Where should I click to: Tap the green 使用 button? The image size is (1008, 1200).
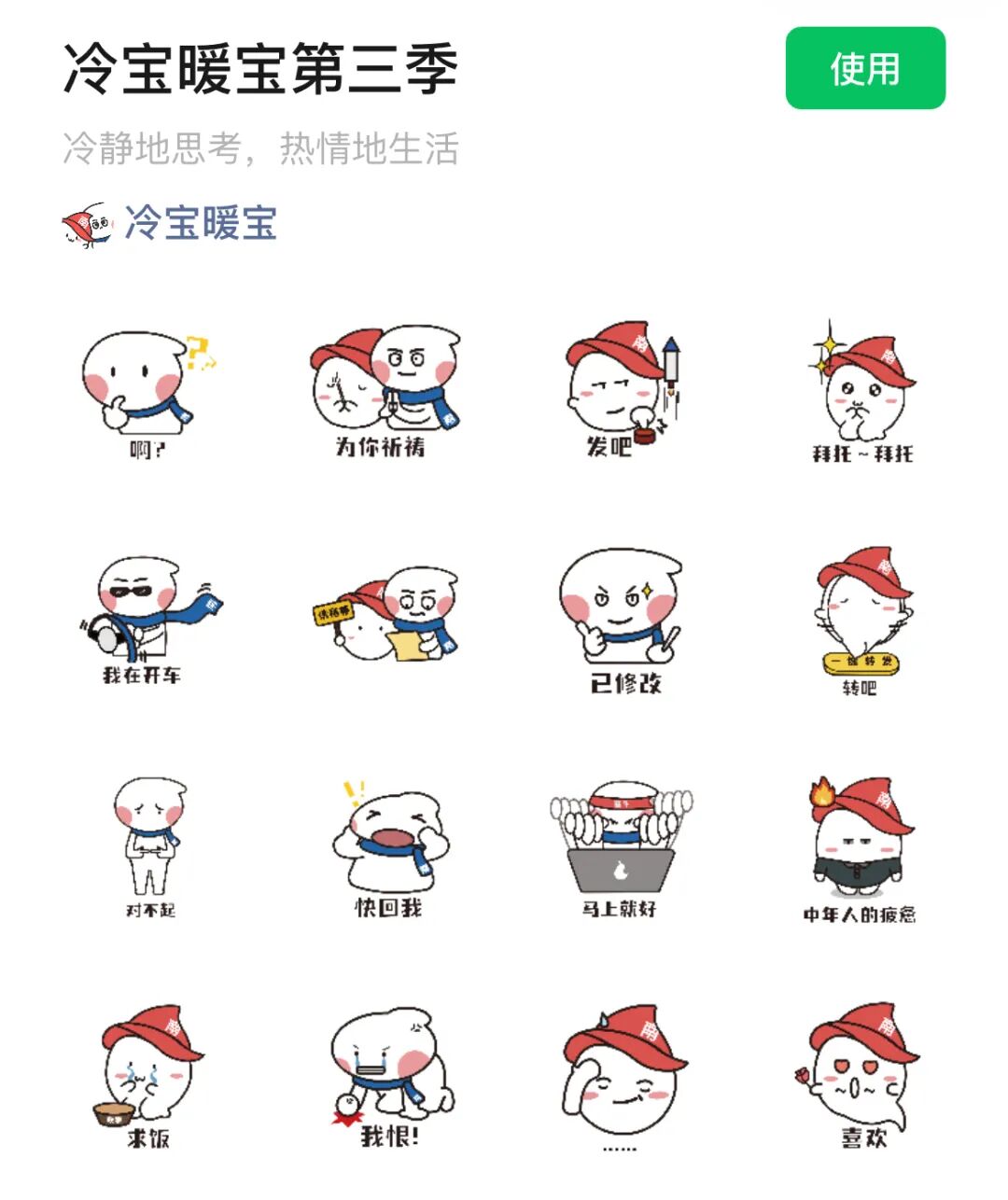(865, 68)
